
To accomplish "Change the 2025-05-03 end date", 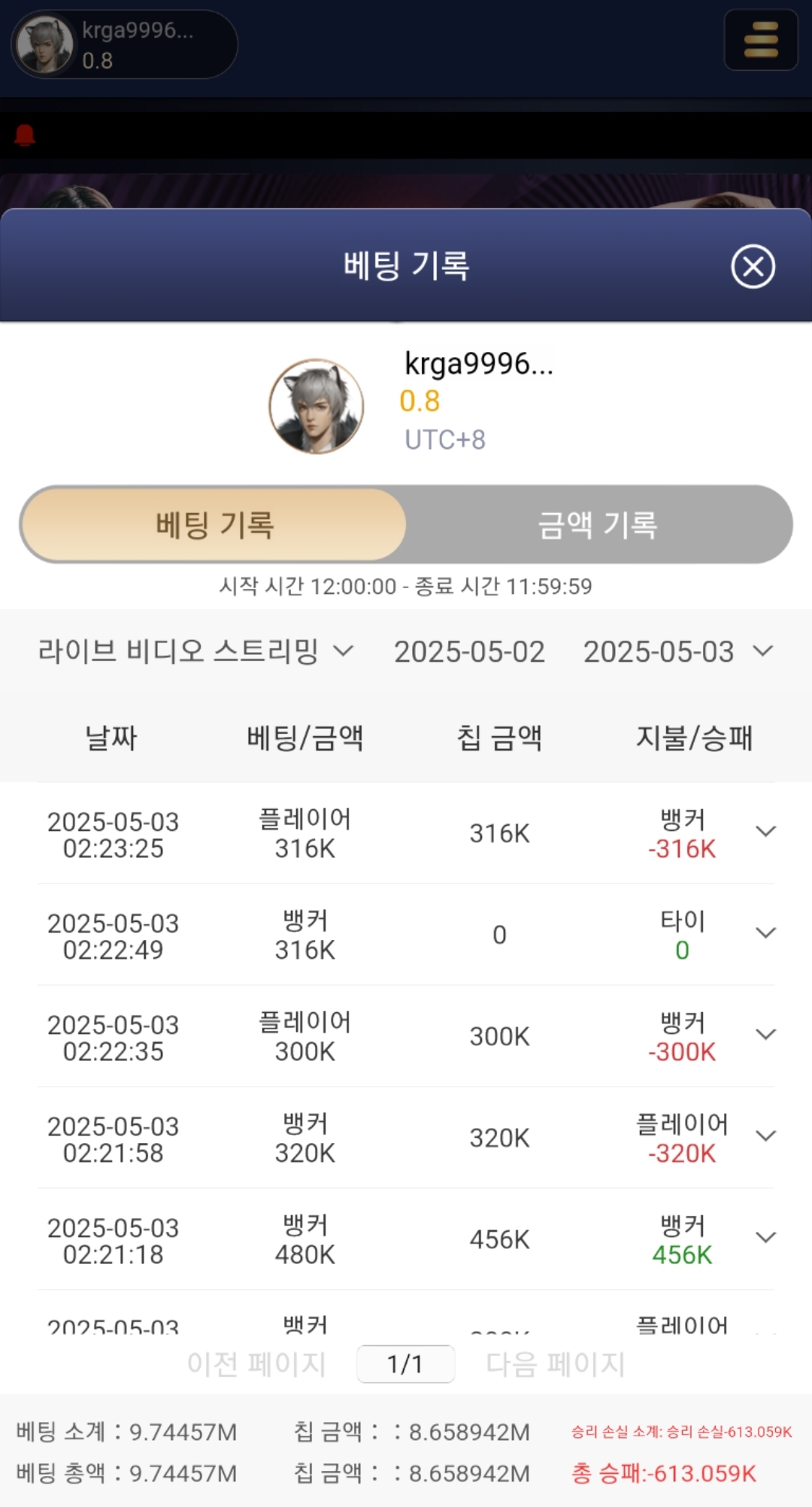I will pyautogui.click(x=677, y=652).
